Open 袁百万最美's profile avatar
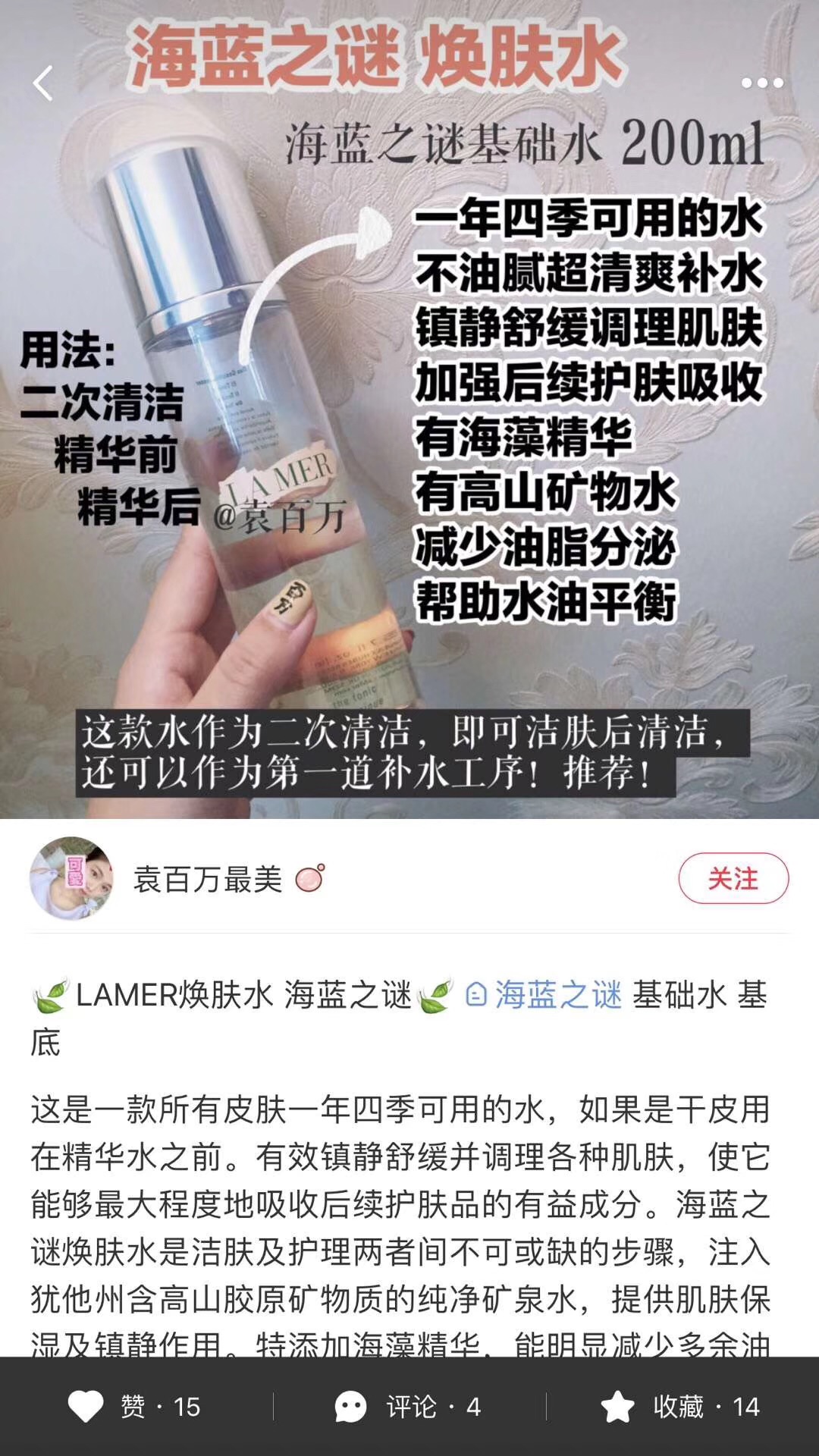Screen dimensions: 819x1456 click(x=71, y=878)
